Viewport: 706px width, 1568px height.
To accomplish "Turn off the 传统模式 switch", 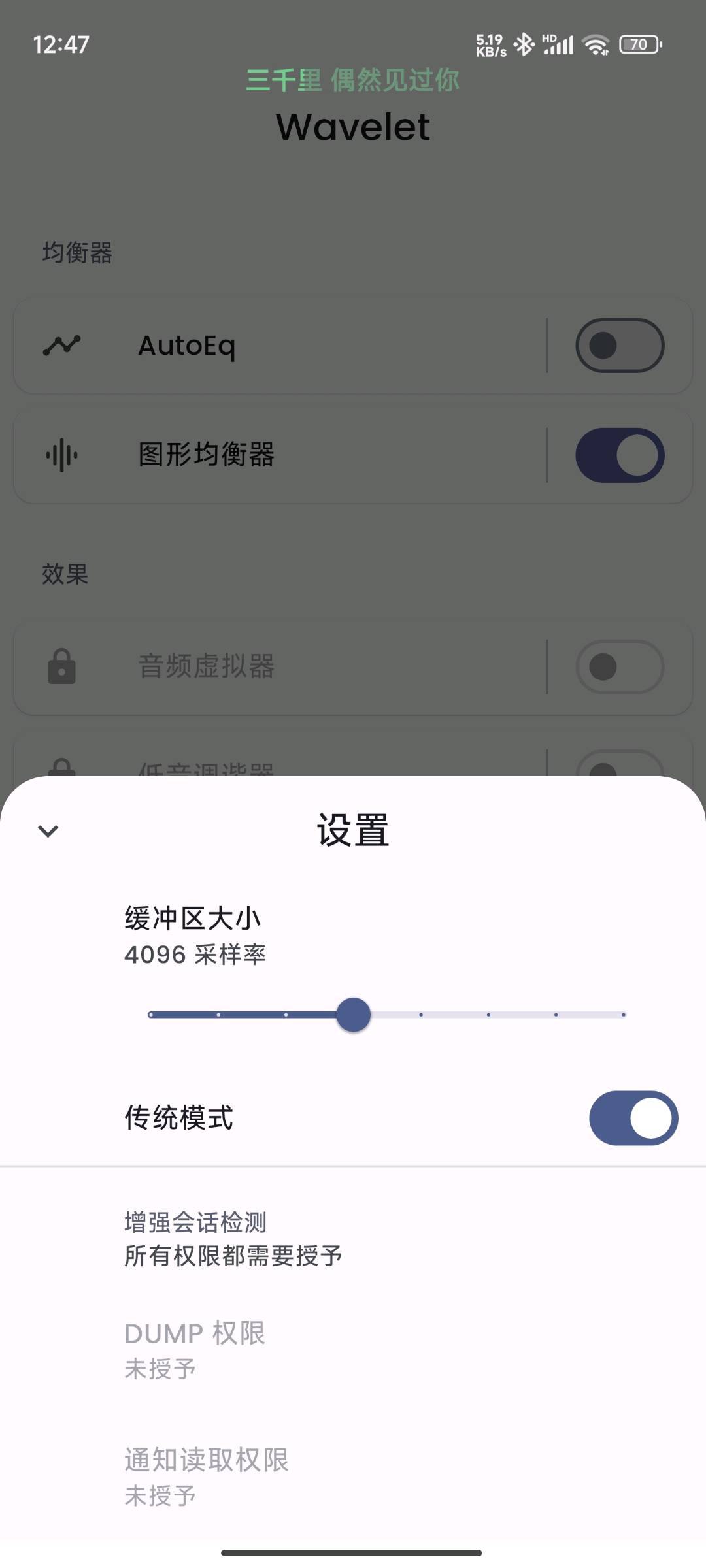I will pos(633,1118).
